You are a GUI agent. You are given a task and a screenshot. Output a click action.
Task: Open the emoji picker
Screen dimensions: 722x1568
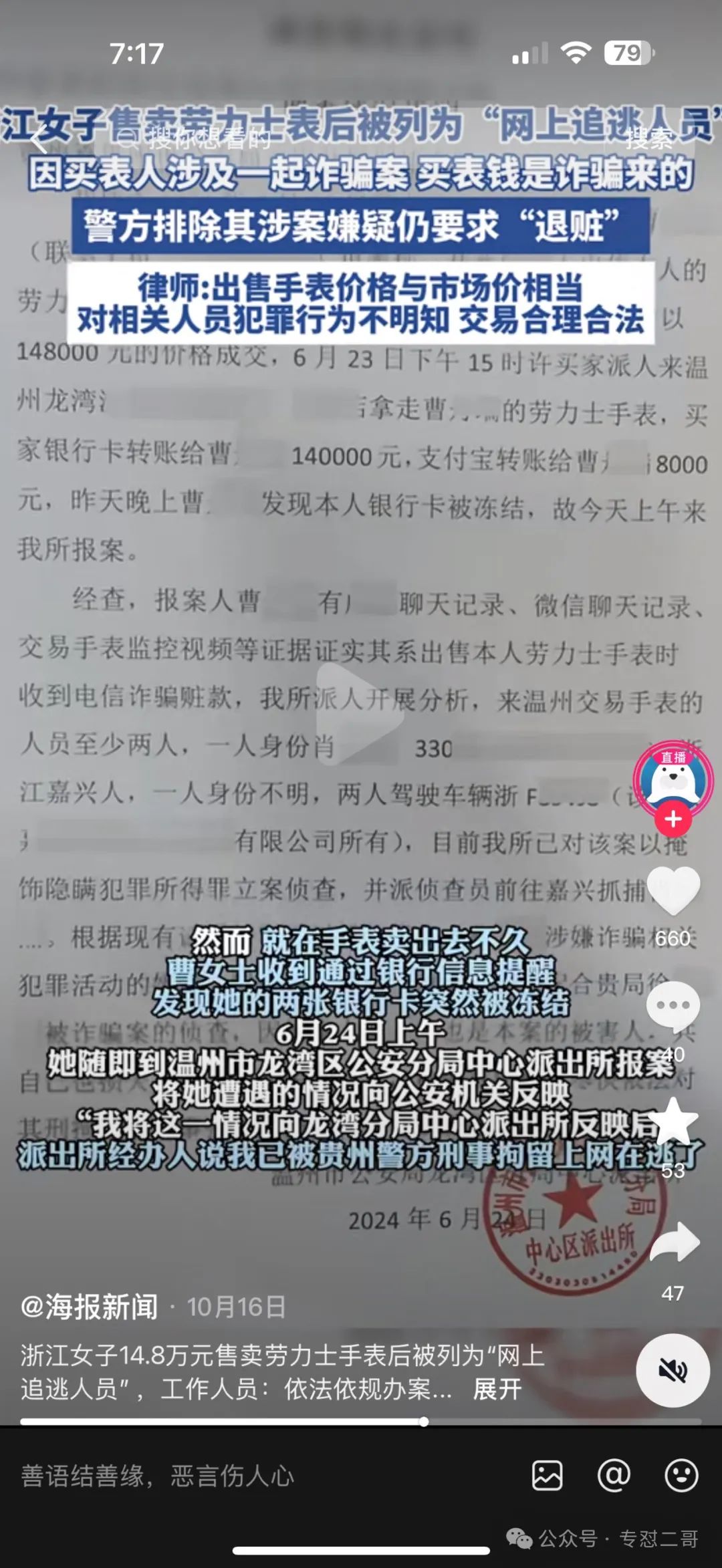point(681,1476)
